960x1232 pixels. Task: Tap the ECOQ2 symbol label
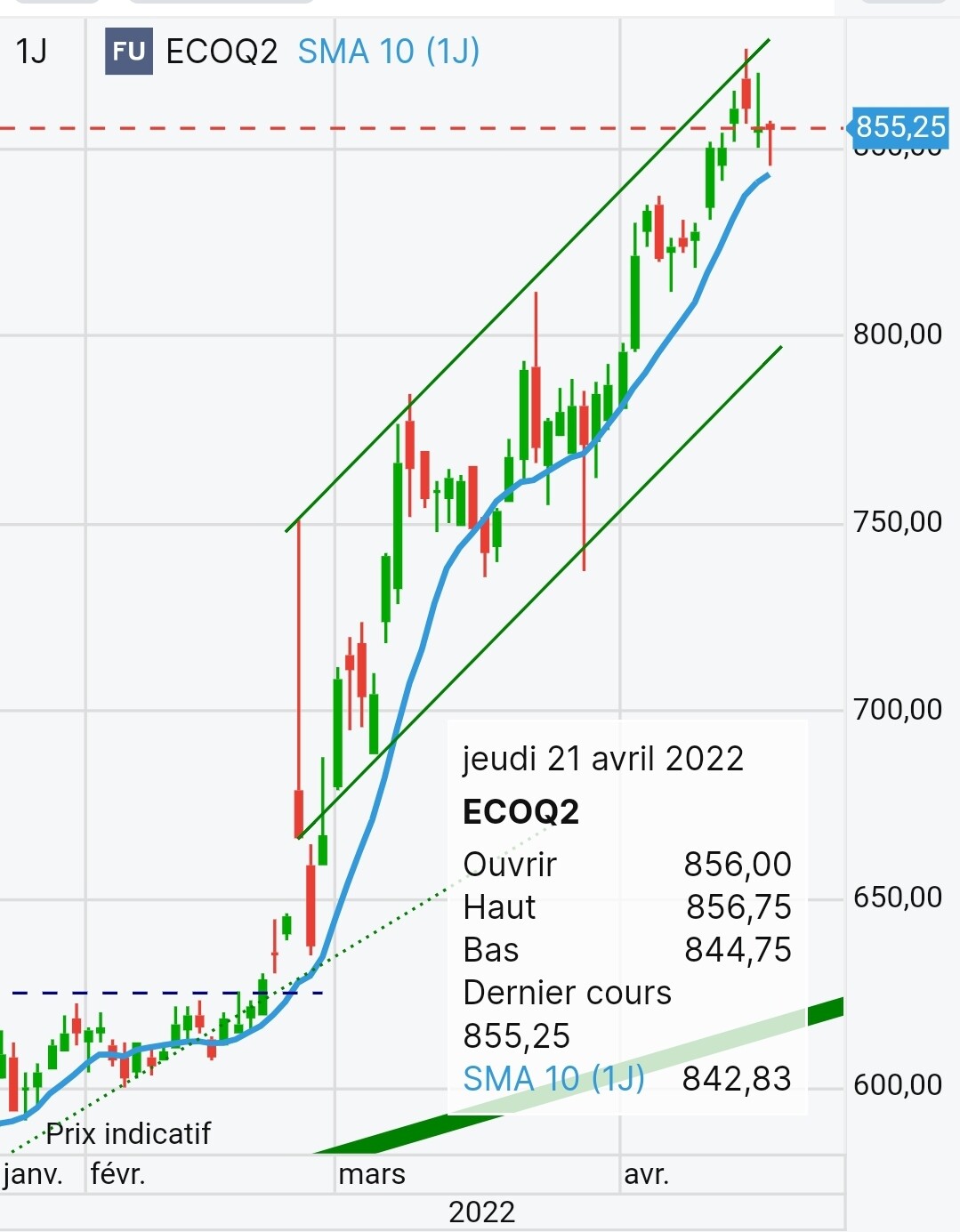pos(222,52)
